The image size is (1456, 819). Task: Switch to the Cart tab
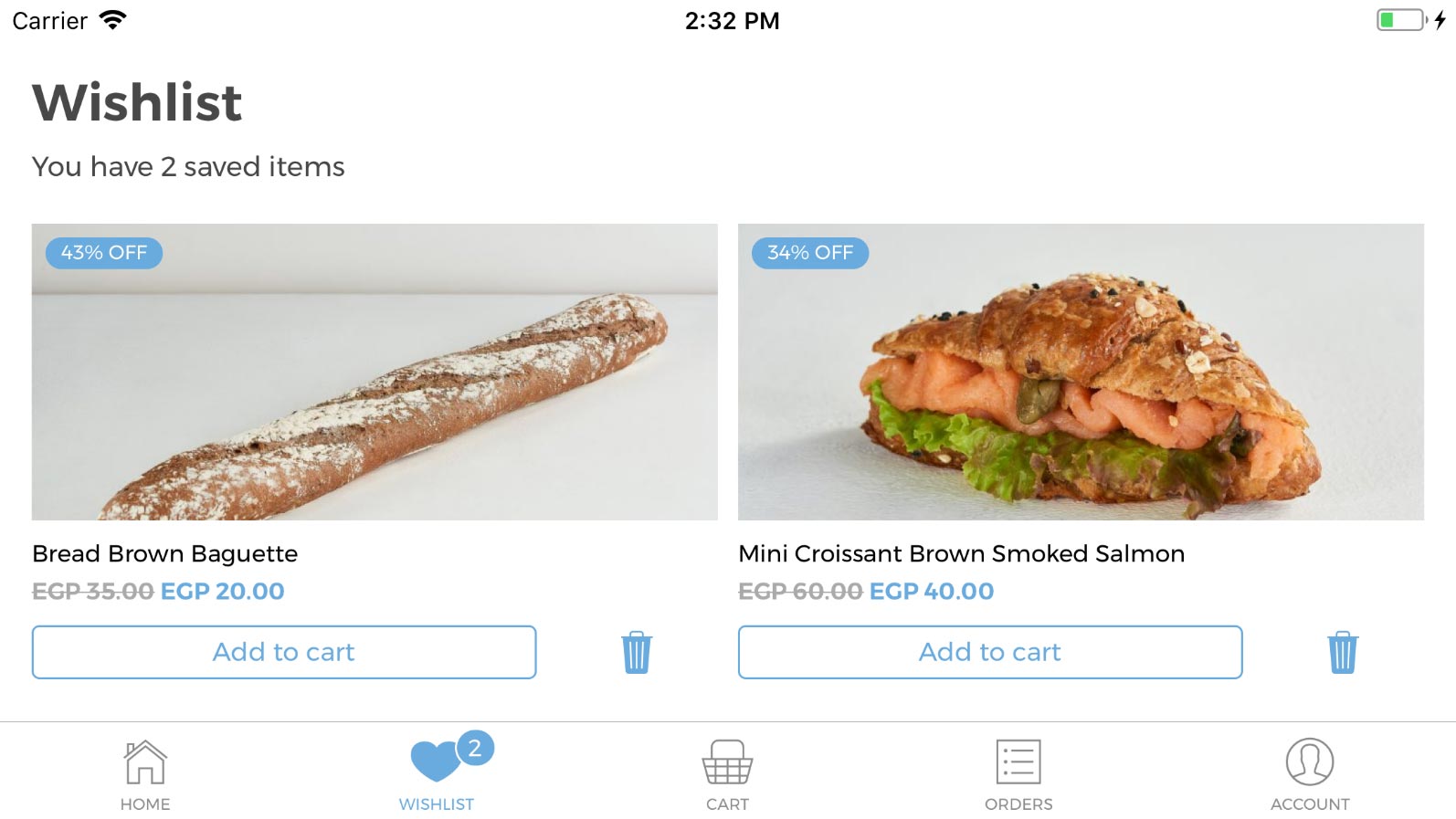click(x=727, y=772)
